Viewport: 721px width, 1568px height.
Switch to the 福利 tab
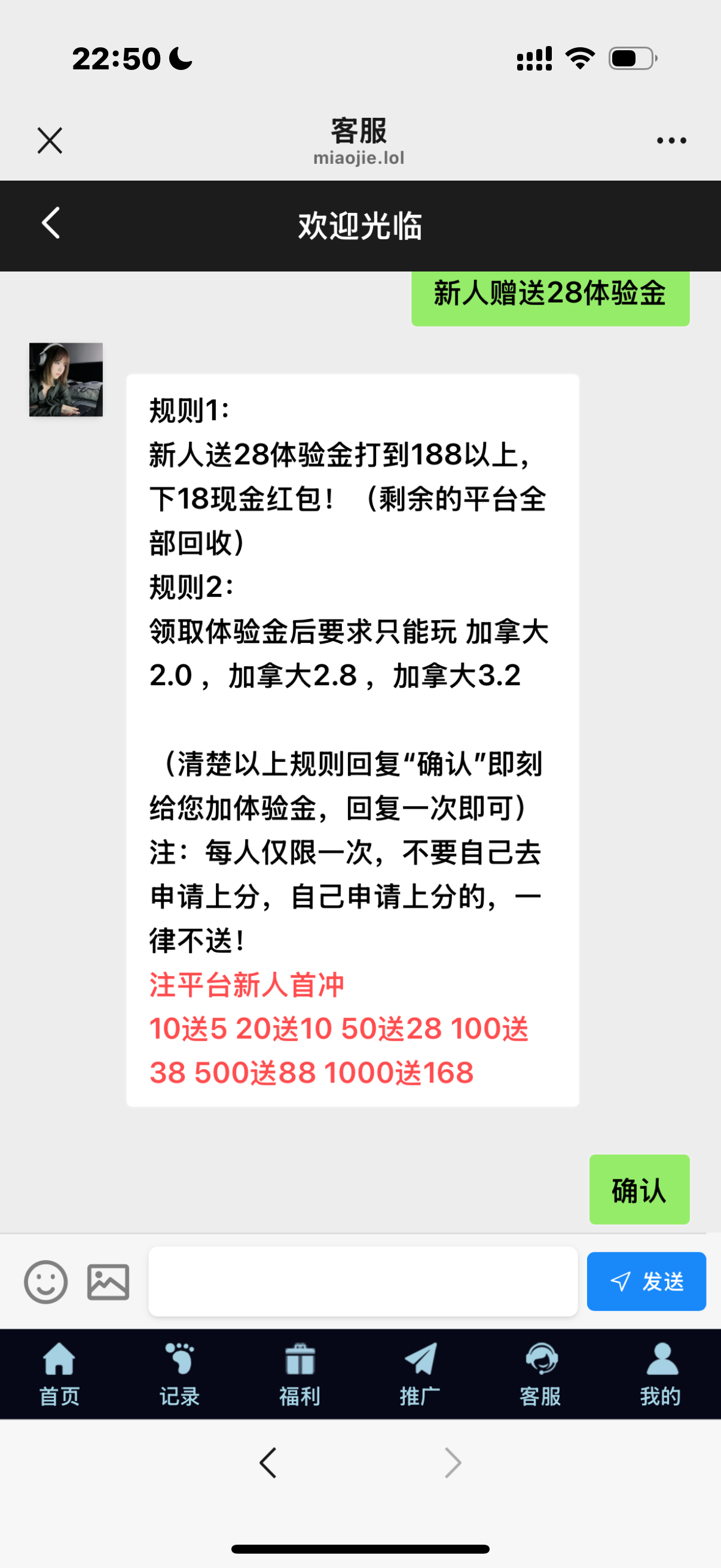tap(300, 1375)
